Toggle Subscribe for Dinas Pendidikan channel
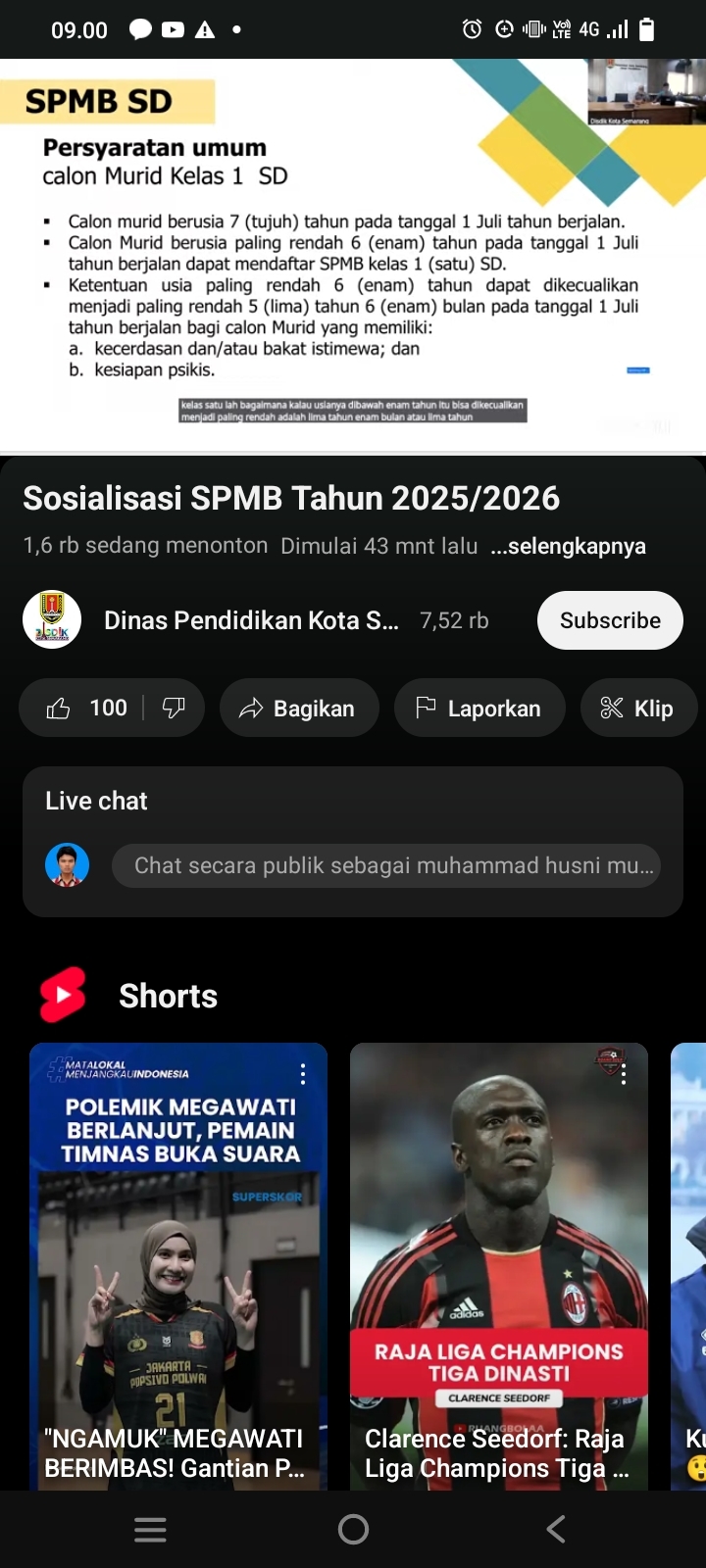Viewport: 706px width, 1568px height. (x=610, y=619)
